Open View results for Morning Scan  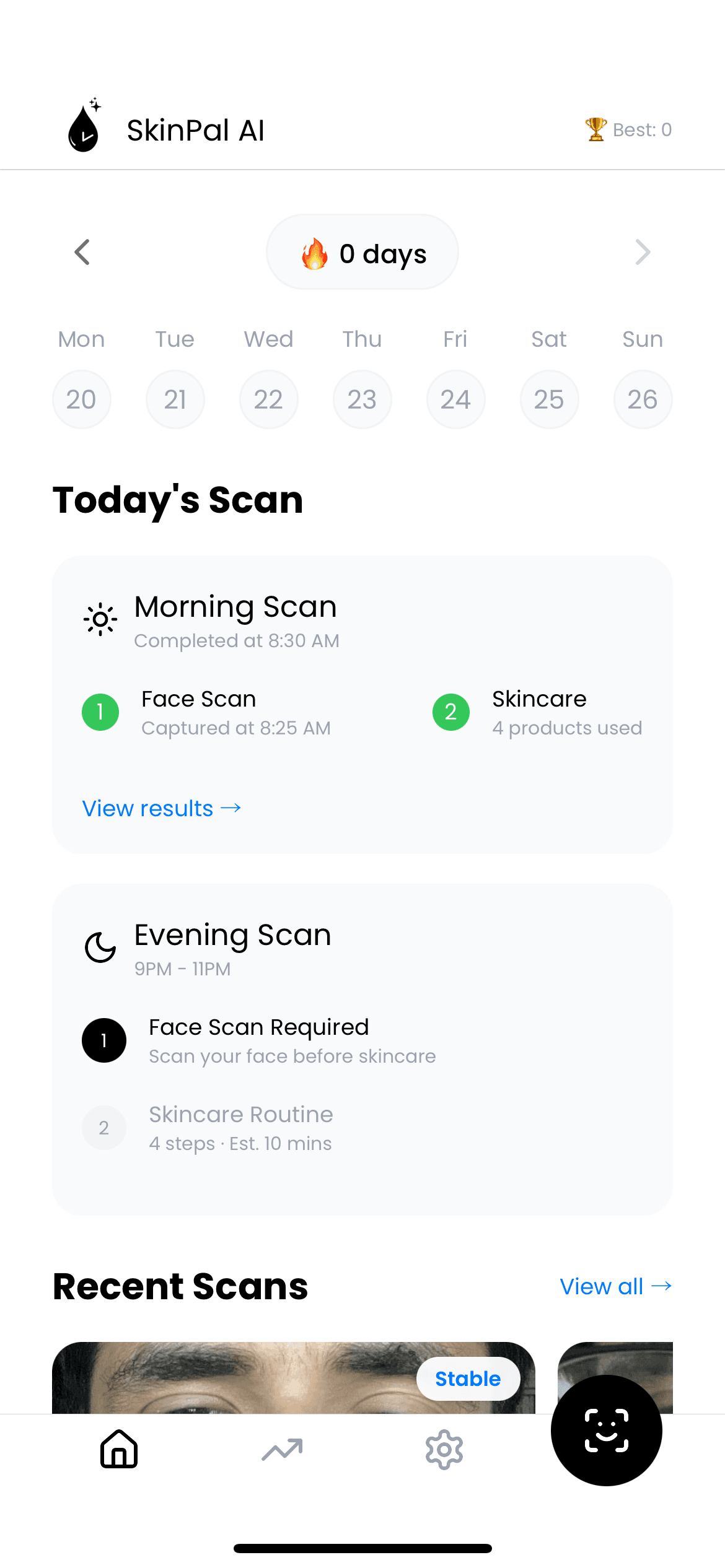point(162,808)
